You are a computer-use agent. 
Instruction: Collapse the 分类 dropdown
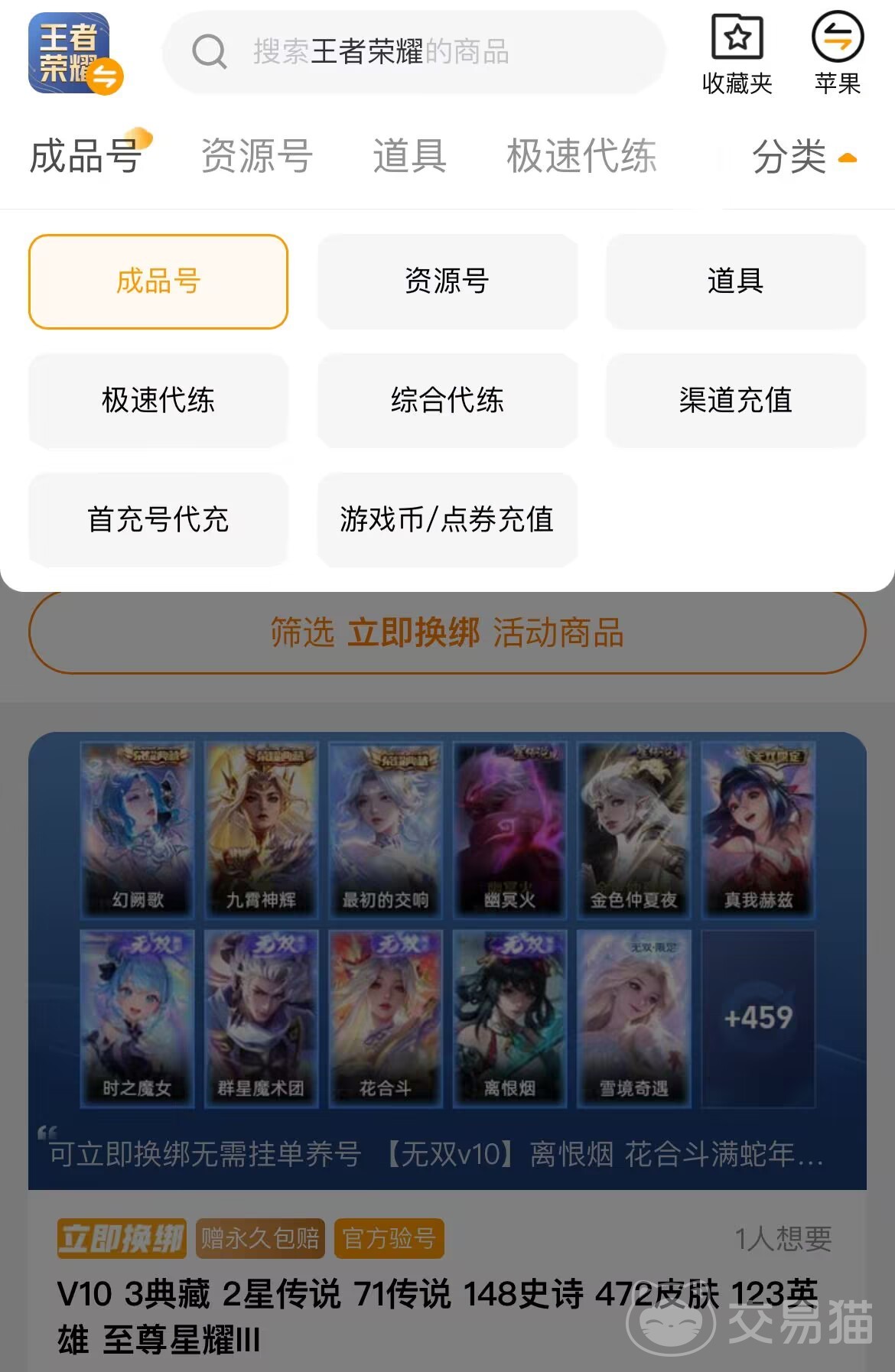click(x=803, y=157)
